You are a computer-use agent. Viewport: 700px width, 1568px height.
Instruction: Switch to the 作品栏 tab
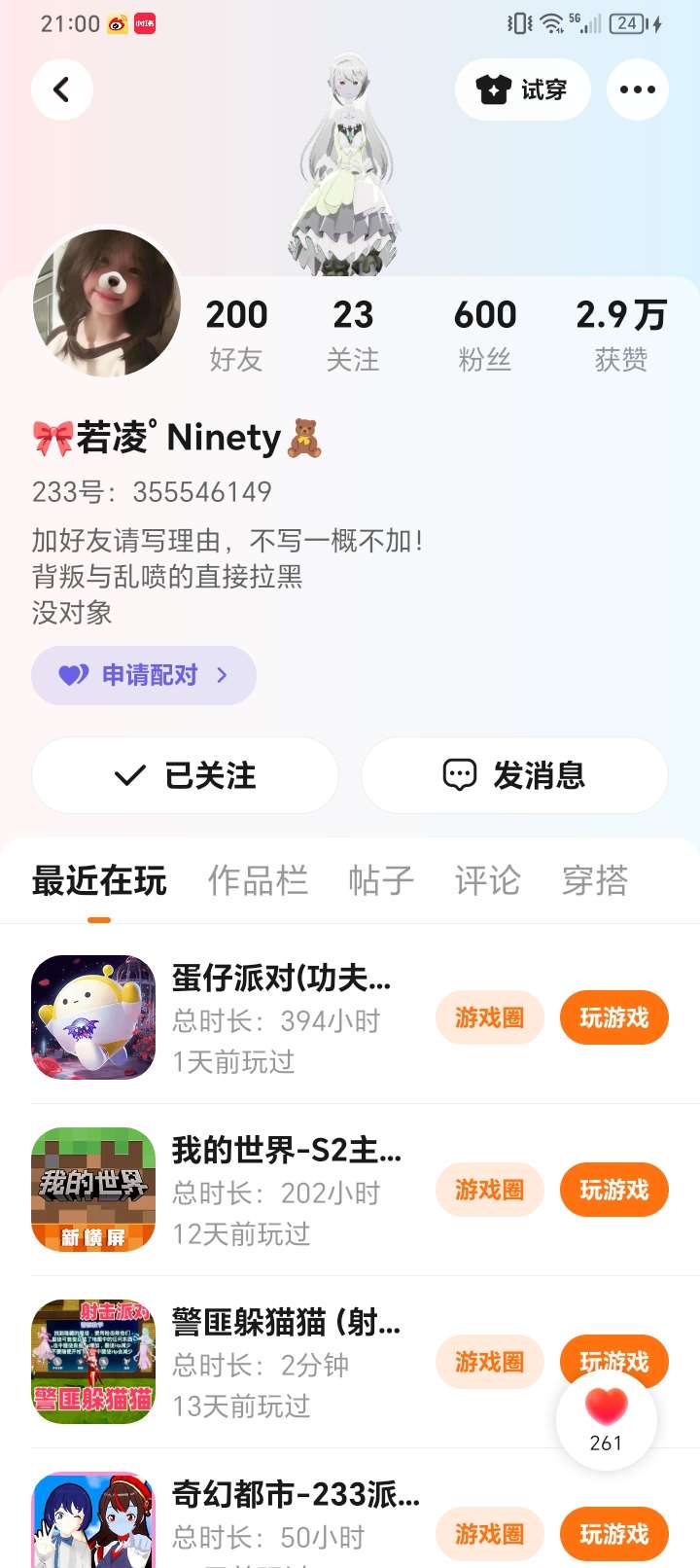[258, 880]
